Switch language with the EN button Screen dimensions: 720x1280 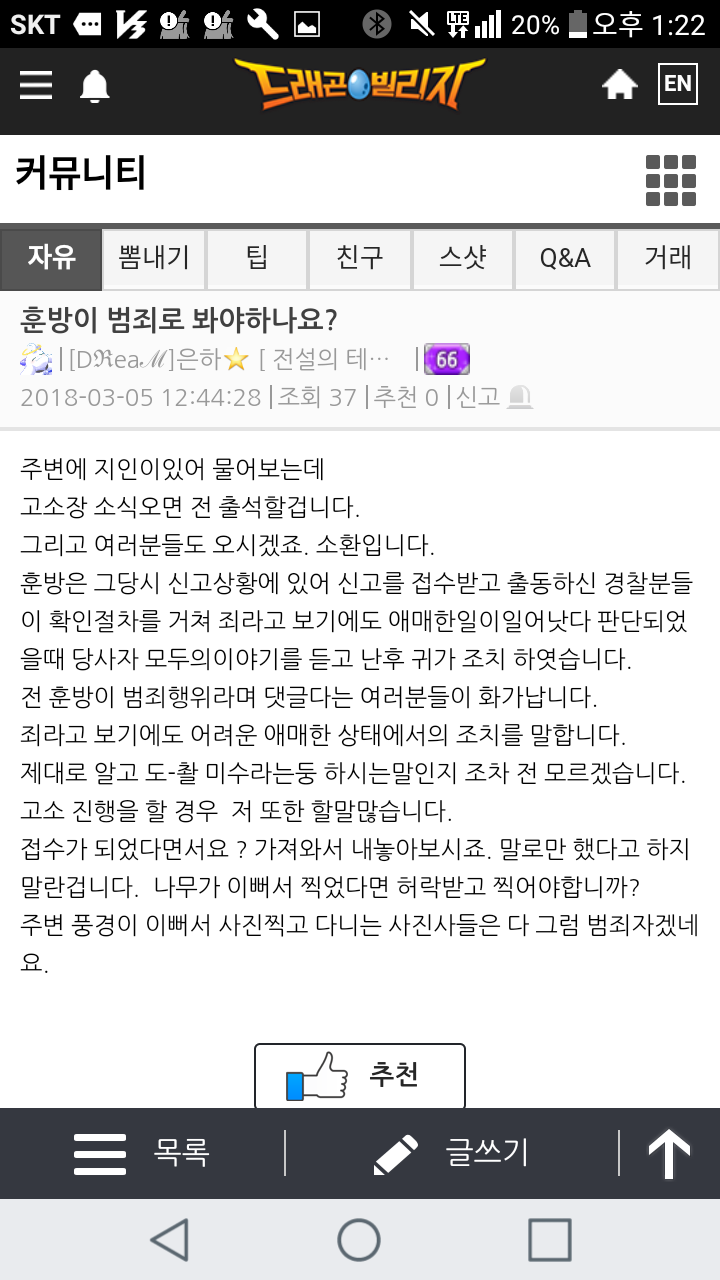[x=677, y=84]
